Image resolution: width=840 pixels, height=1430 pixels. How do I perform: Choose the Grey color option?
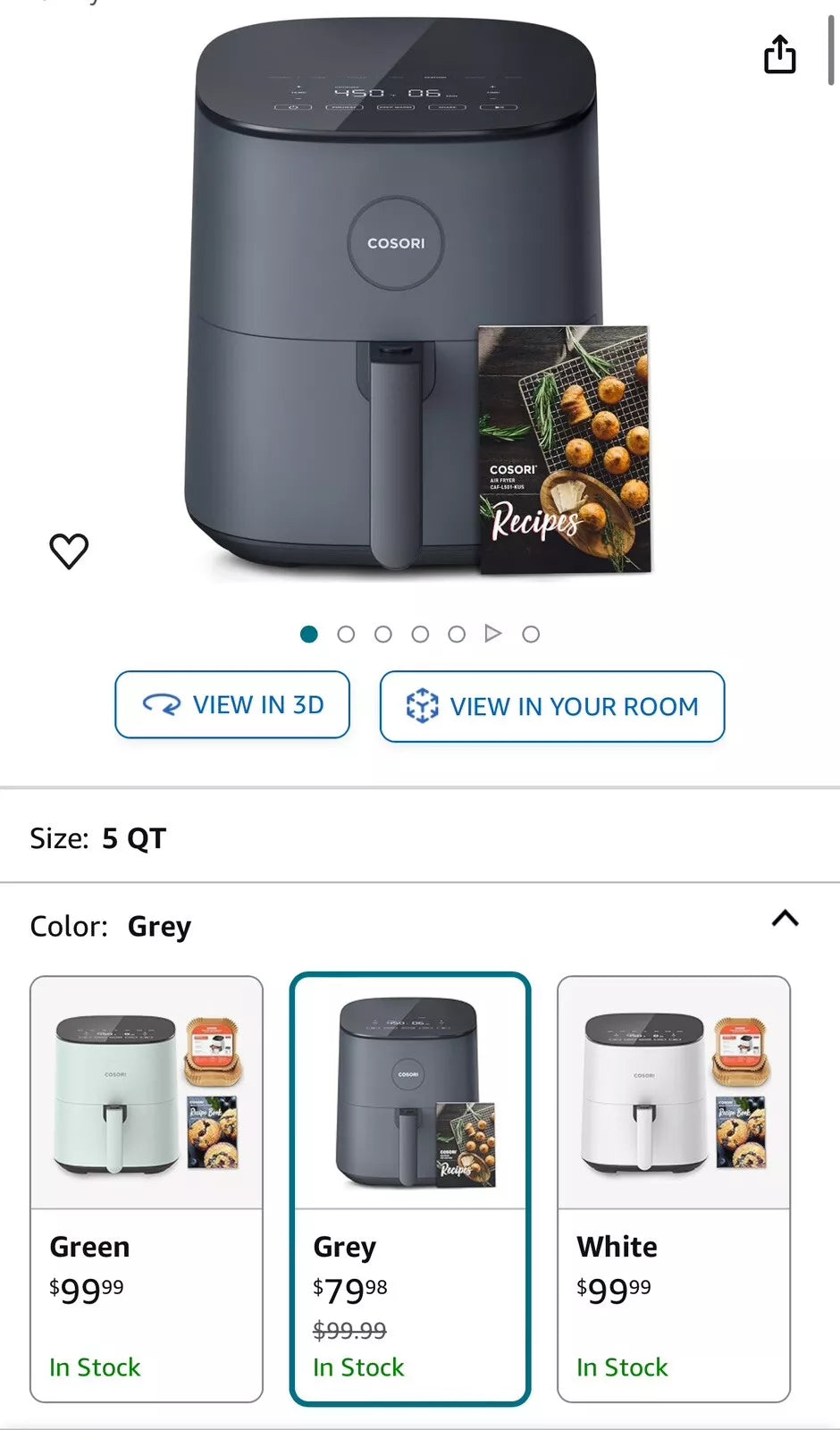tap(410, 1189)
